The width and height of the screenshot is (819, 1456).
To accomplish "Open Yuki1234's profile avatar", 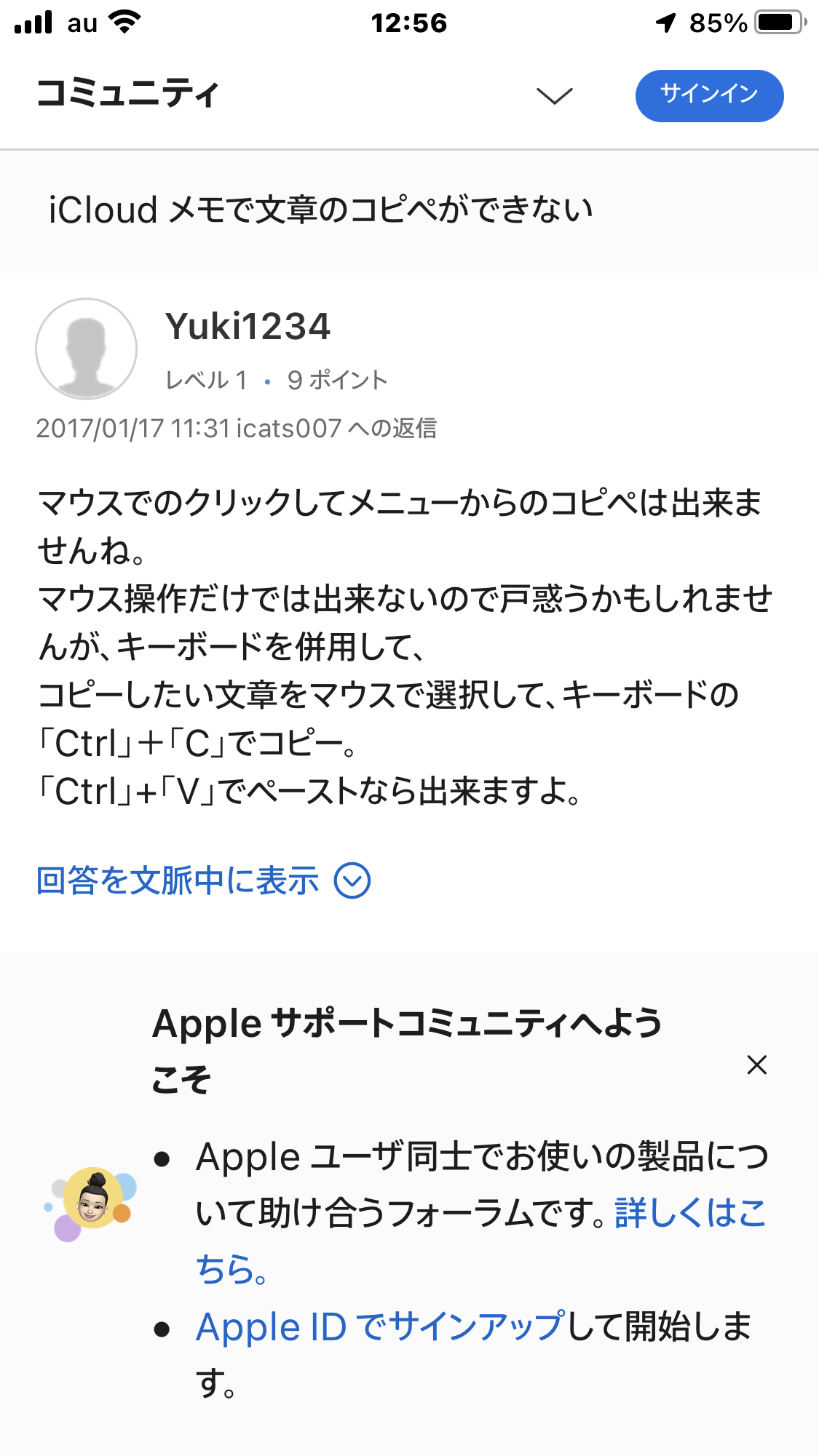I will point(87,349).
